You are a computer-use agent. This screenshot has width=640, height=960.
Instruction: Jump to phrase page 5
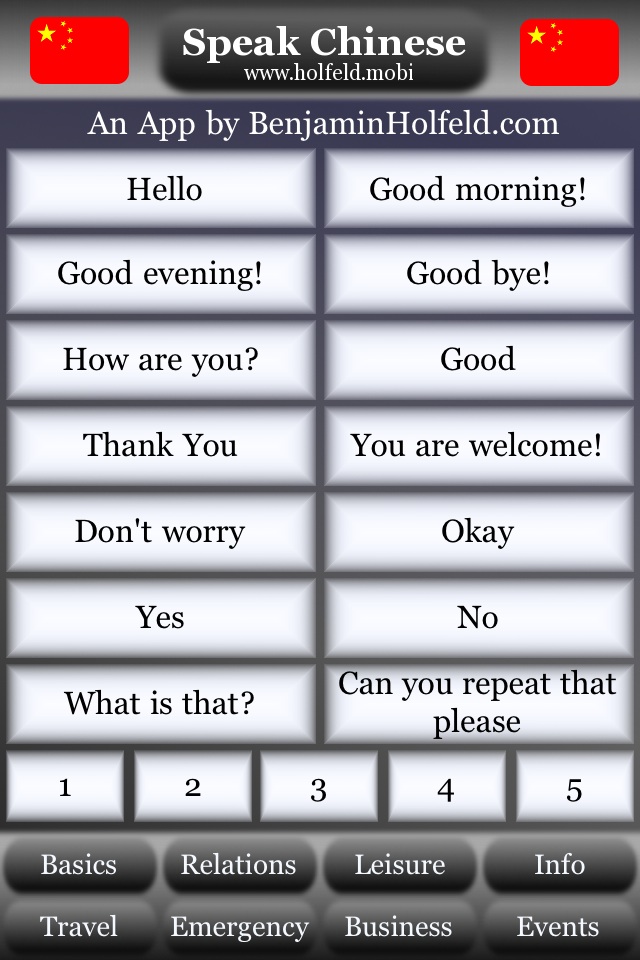click(574, 788)
